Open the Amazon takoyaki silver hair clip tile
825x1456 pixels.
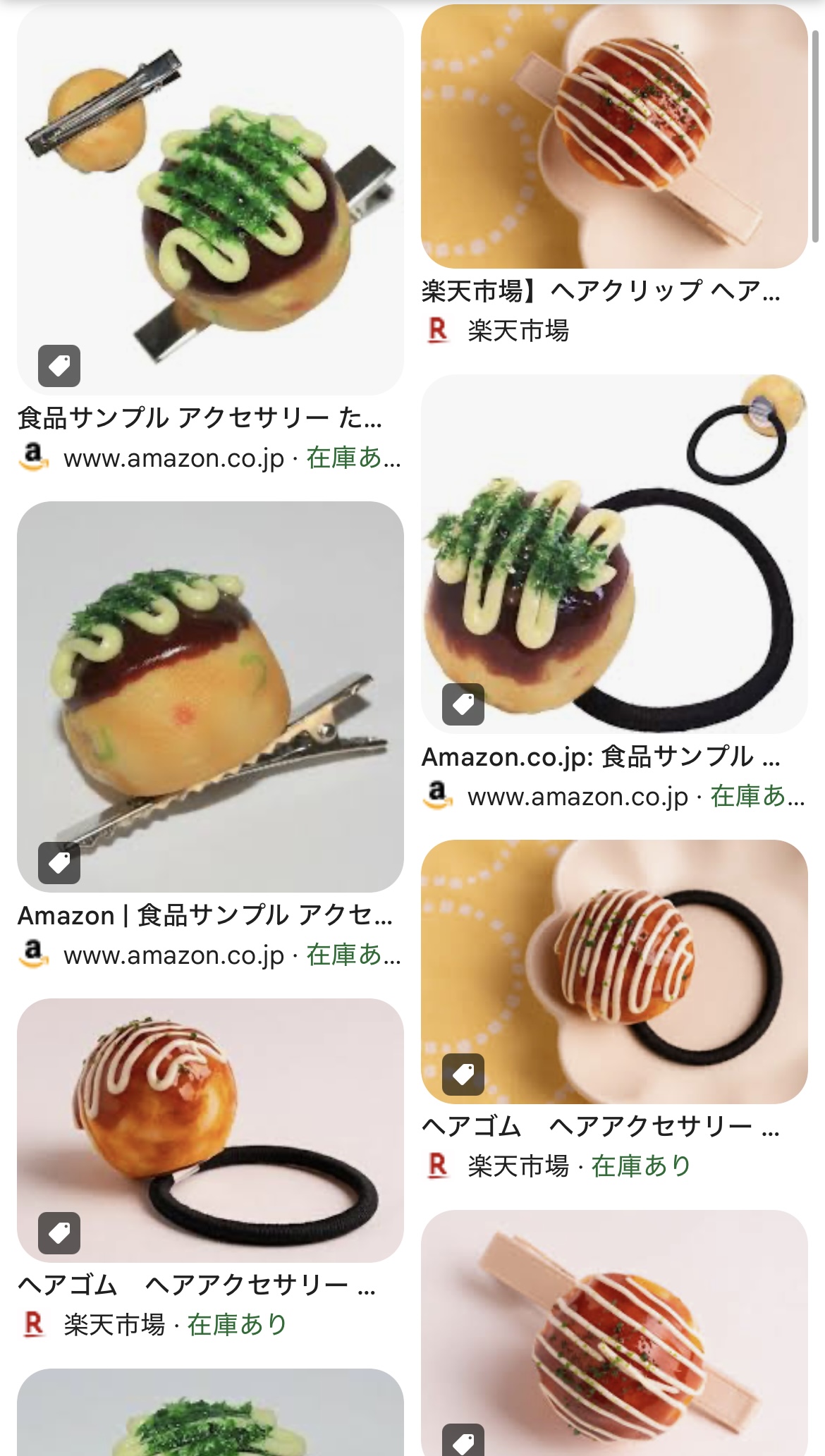210,201
